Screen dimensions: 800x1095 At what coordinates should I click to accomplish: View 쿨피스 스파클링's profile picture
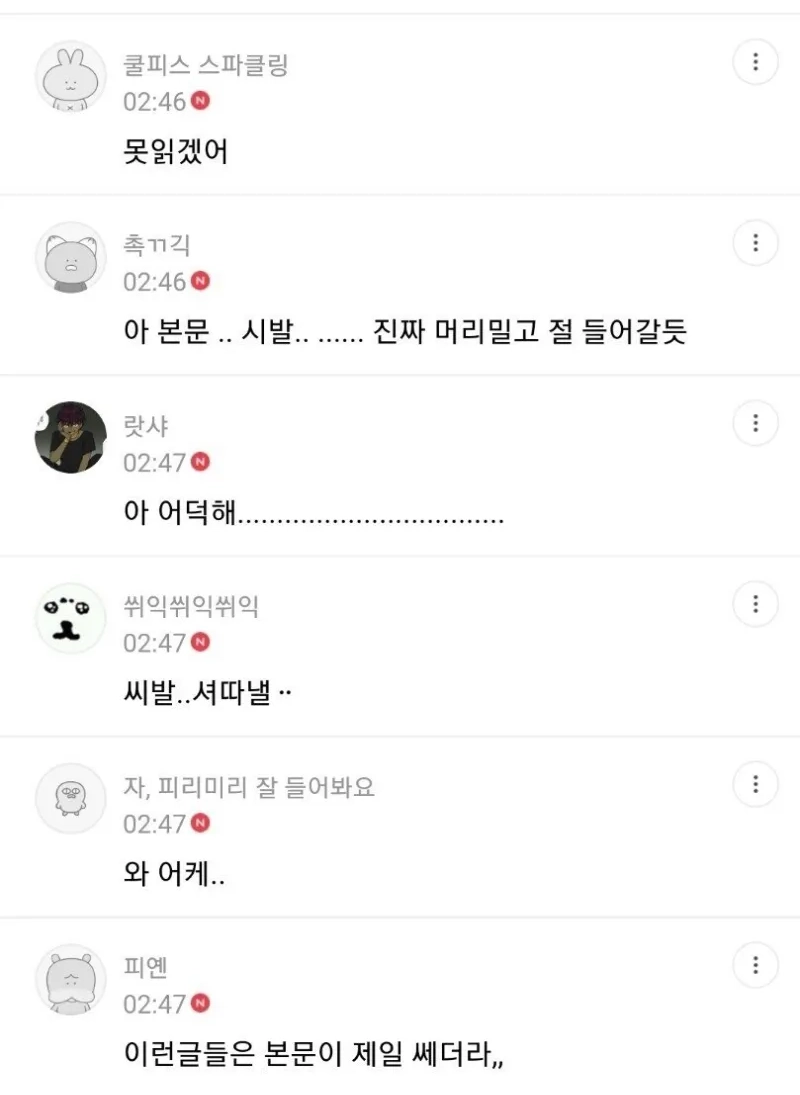pyautogui.click(x=71, y=77)
